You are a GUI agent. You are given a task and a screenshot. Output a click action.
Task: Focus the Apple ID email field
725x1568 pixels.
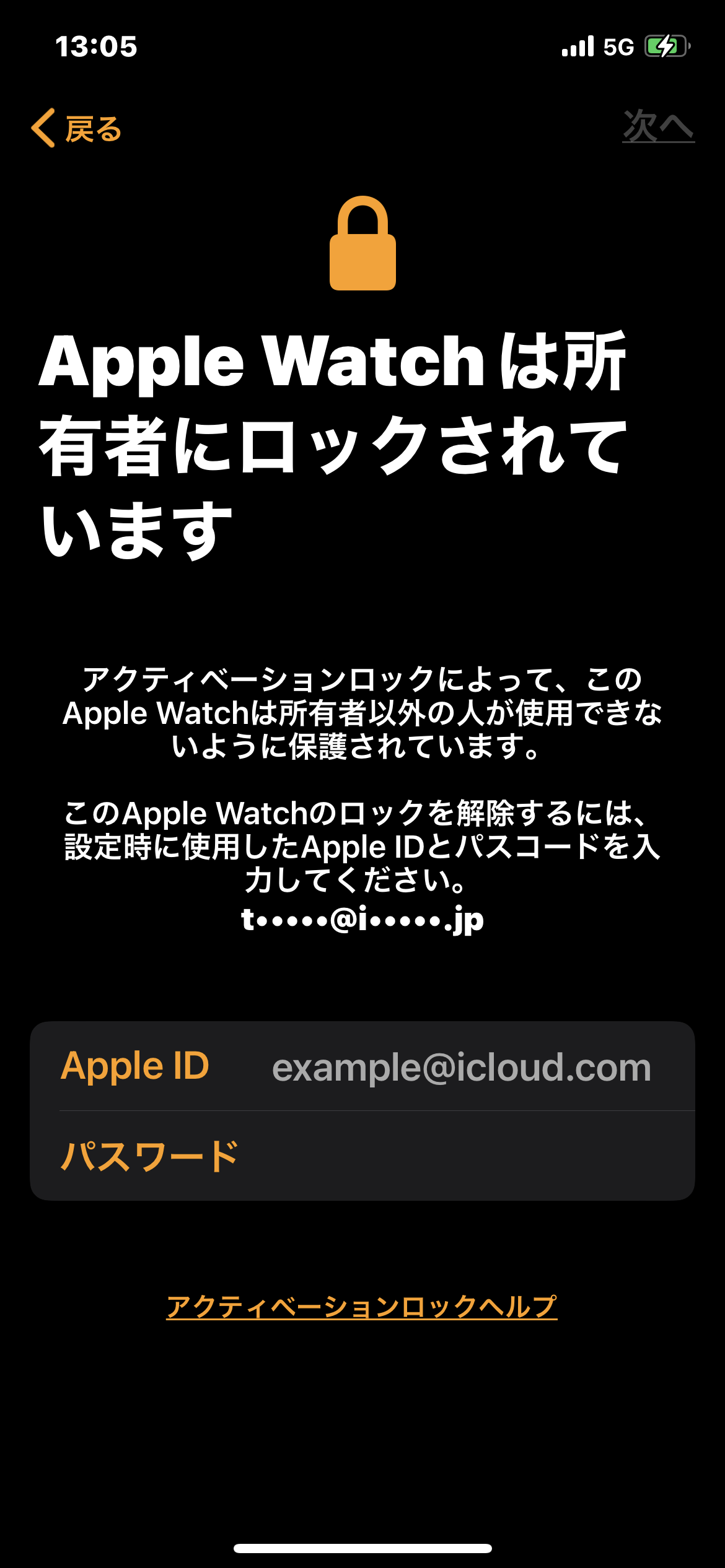(x=461, y=1067)
